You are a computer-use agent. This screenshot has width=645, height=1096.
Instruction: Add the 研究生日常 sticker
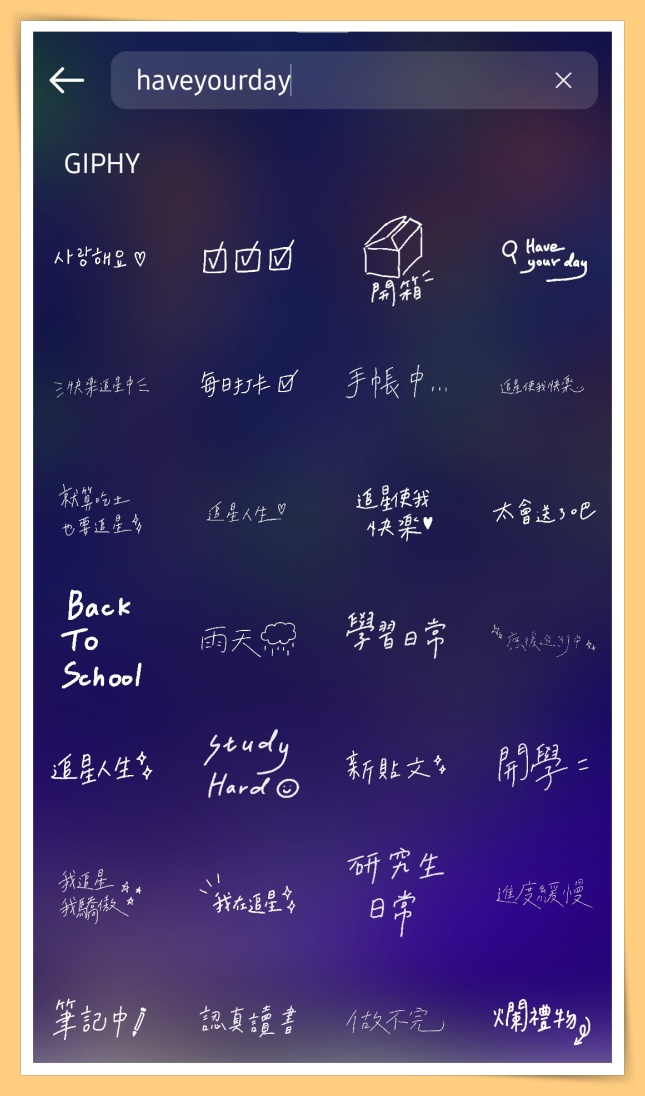pos(395,892)
